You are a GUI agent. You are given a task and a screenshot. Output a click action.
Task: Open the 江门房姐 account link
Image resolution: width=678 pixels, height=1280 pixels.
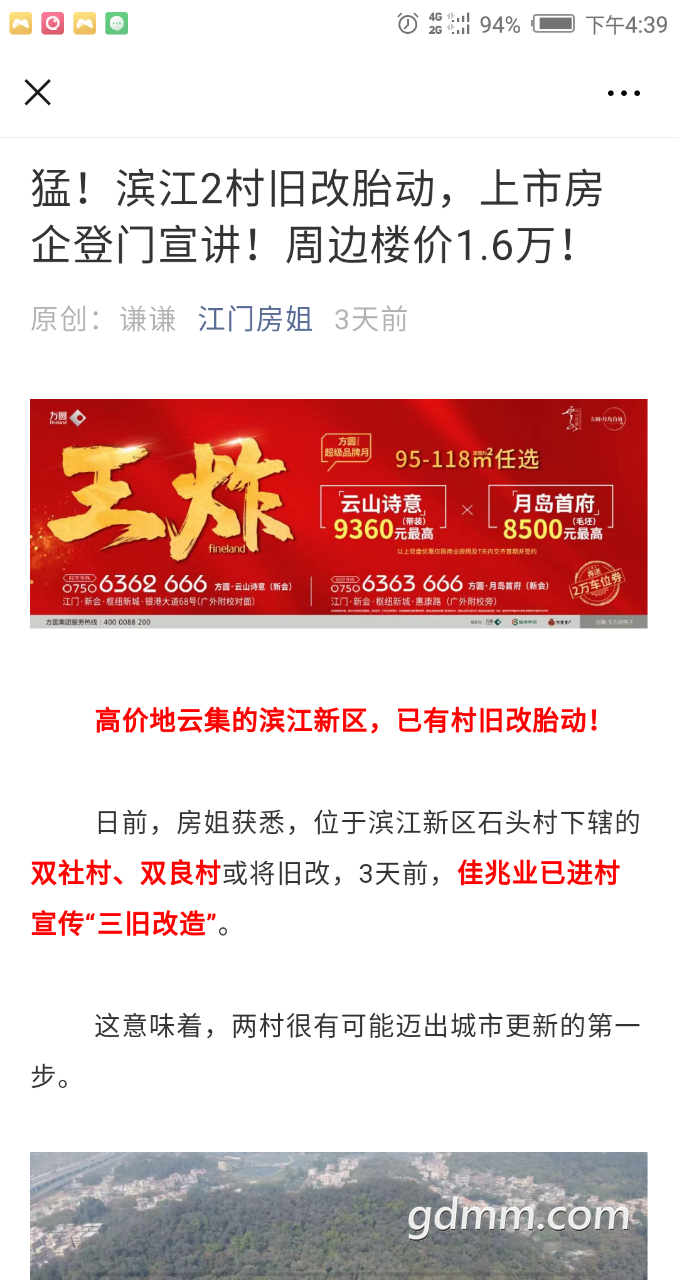pyautogui.click(x=255, y=319)
